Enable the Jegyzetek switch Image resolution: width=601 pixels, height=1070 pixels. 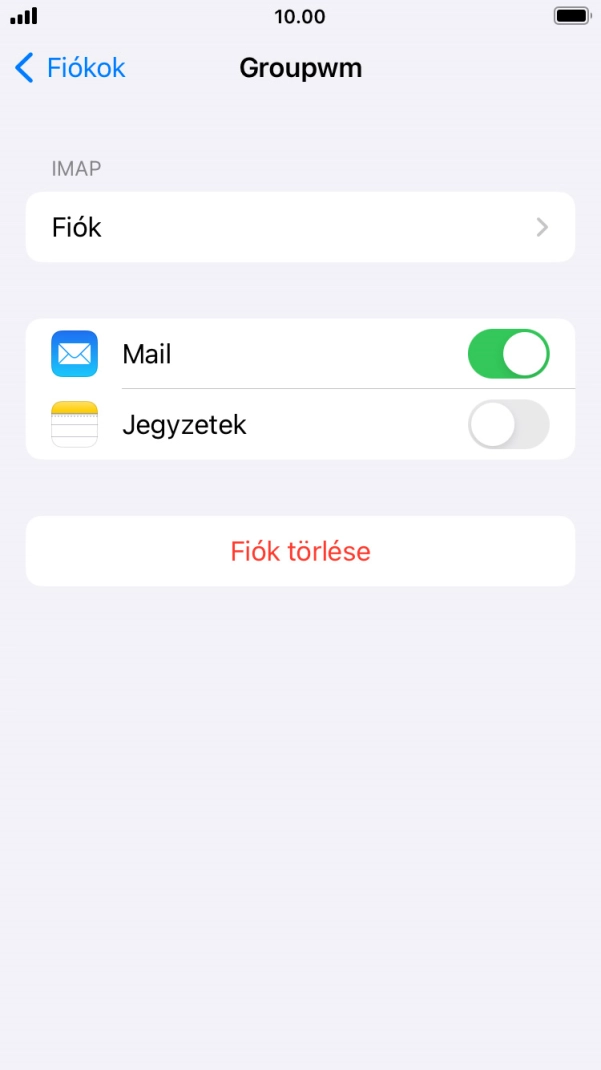(508, 425)
